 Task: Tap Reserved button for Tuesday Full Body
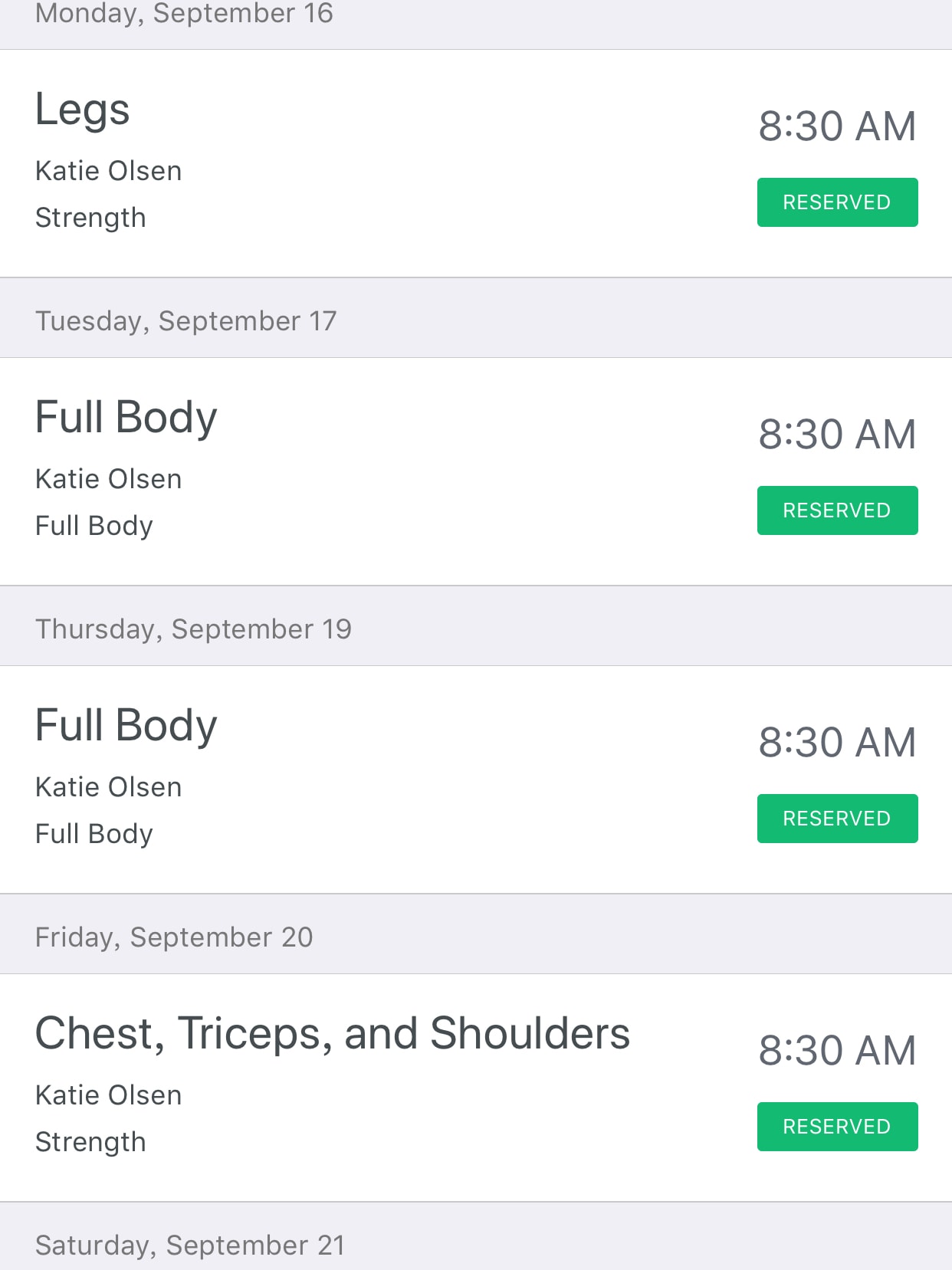(837, 510)
